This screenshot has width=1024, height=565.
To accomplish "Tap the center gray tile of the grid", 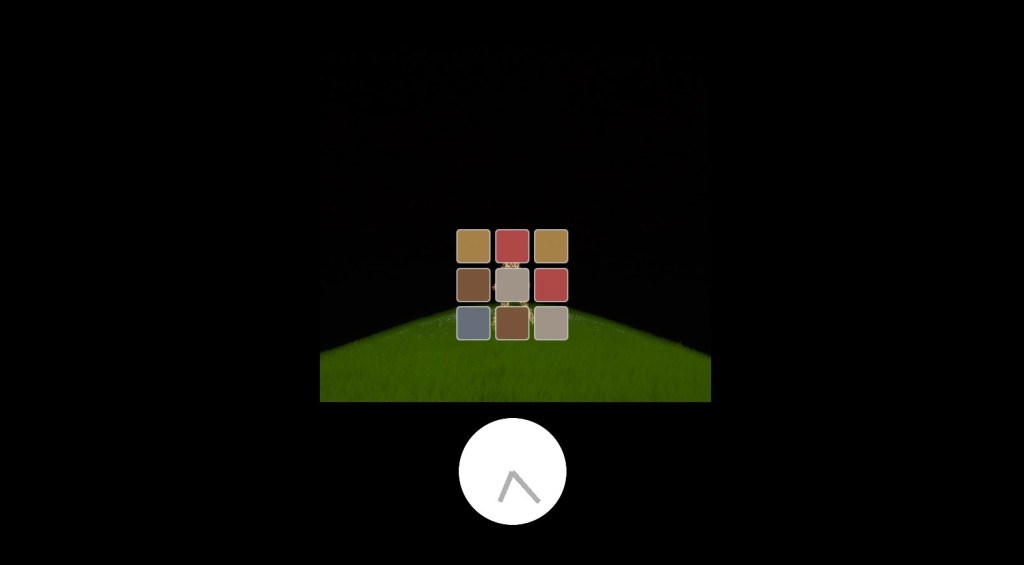I will (x=512, y=285).
